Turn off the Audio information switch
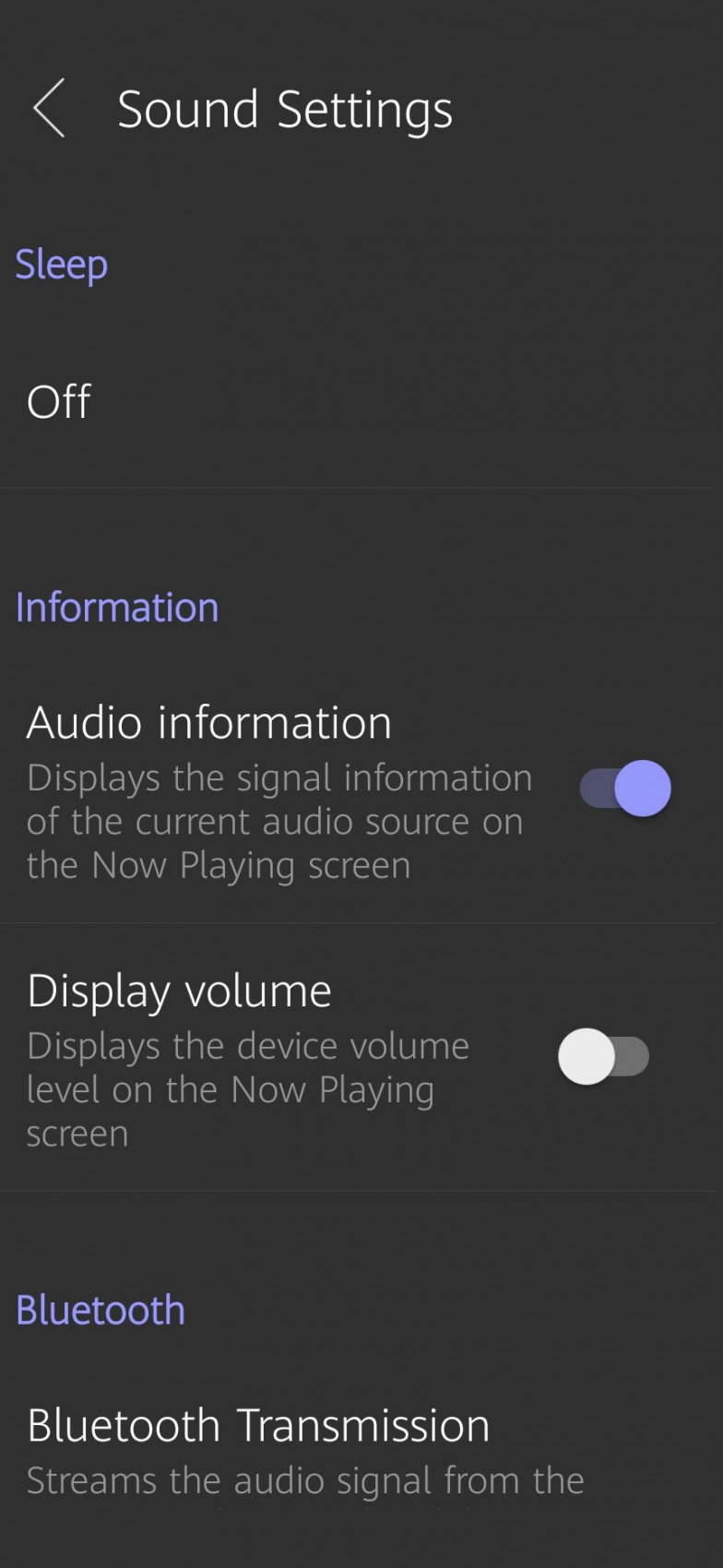723x1568 pixels. point(625,789)
